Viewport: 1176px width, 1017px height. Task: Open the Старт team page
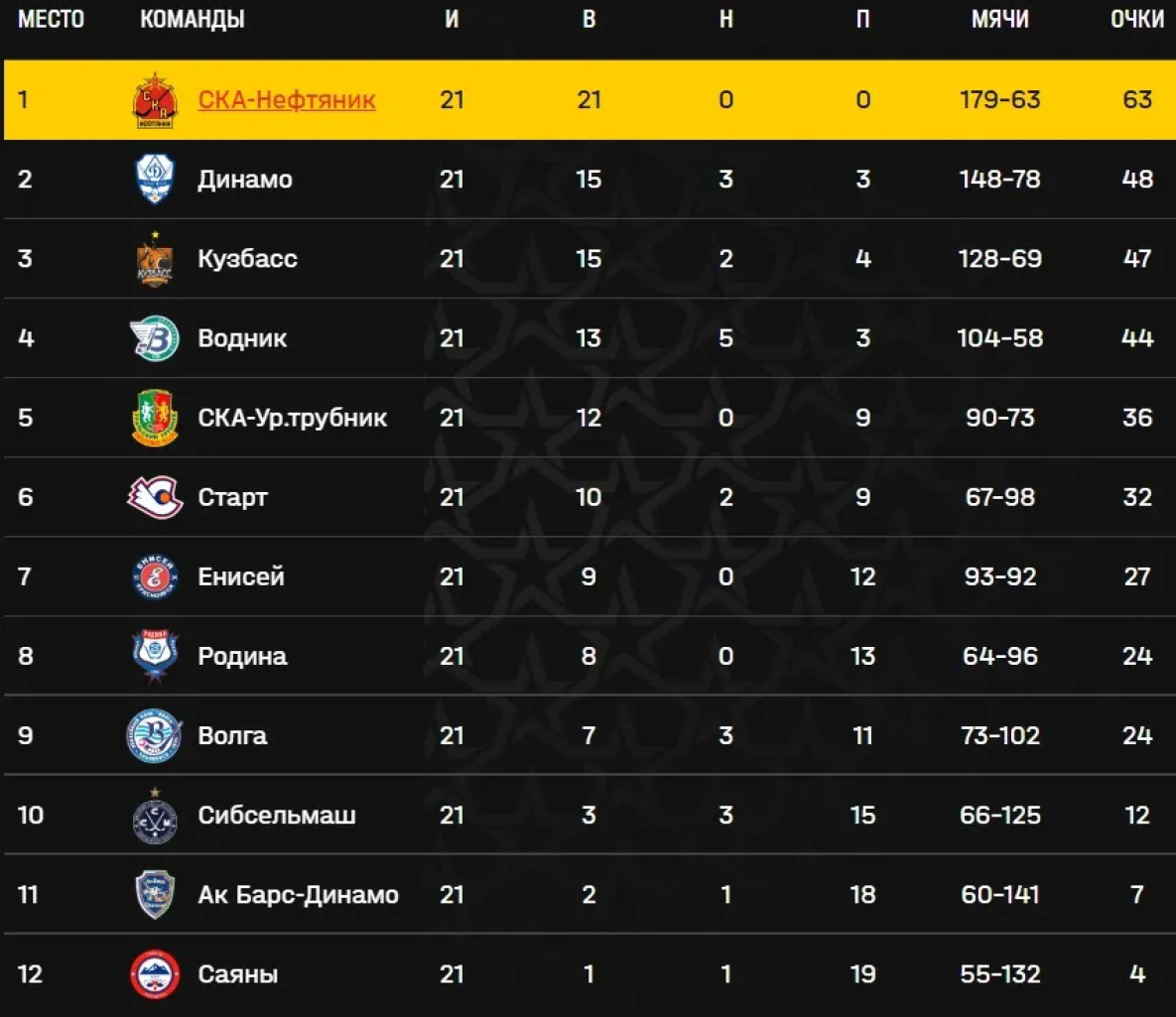pyautogui.click(x=232, y=497)
